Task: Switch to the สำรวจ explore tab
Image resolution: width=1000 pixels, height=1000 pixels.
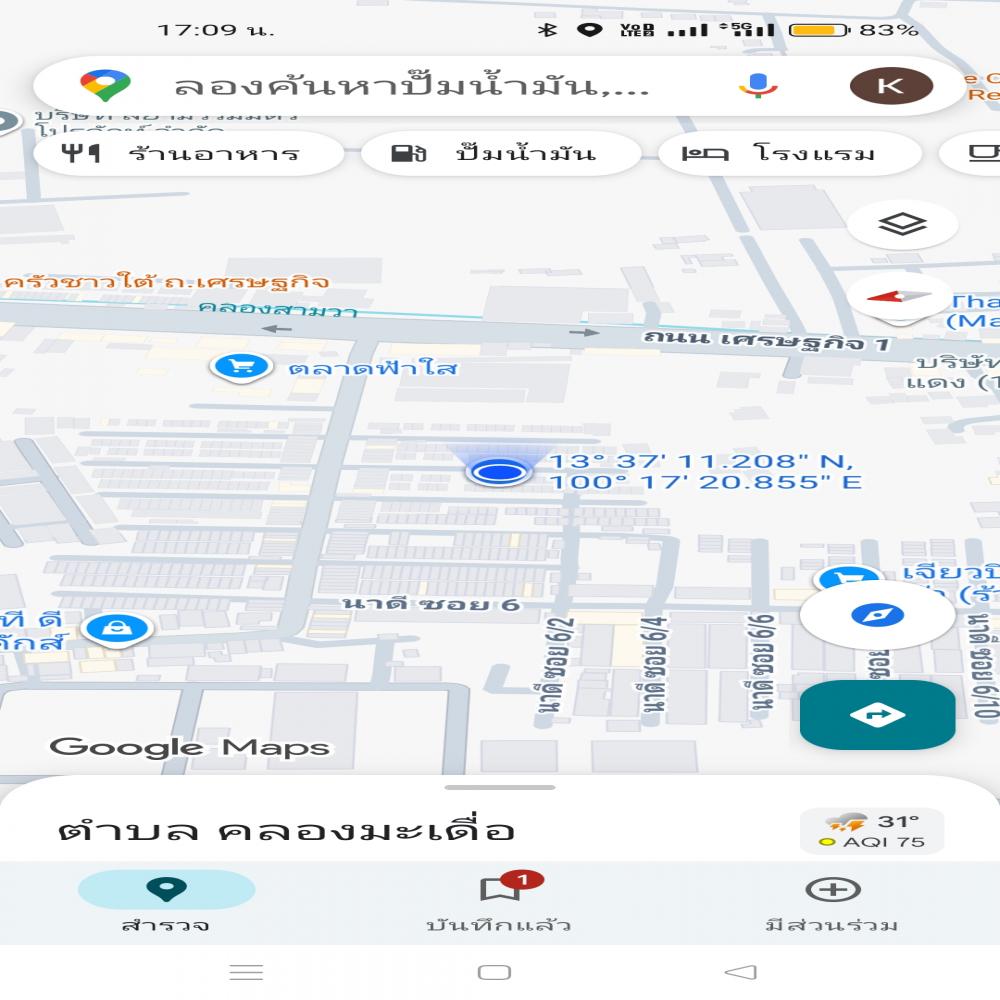Action: pyautogui.click(x=166, y=903)
